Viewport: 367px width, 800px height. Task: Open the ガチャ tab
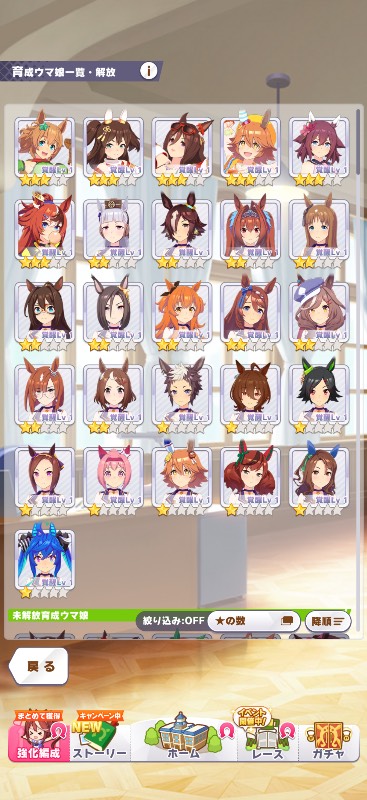[x=329, y=739]
